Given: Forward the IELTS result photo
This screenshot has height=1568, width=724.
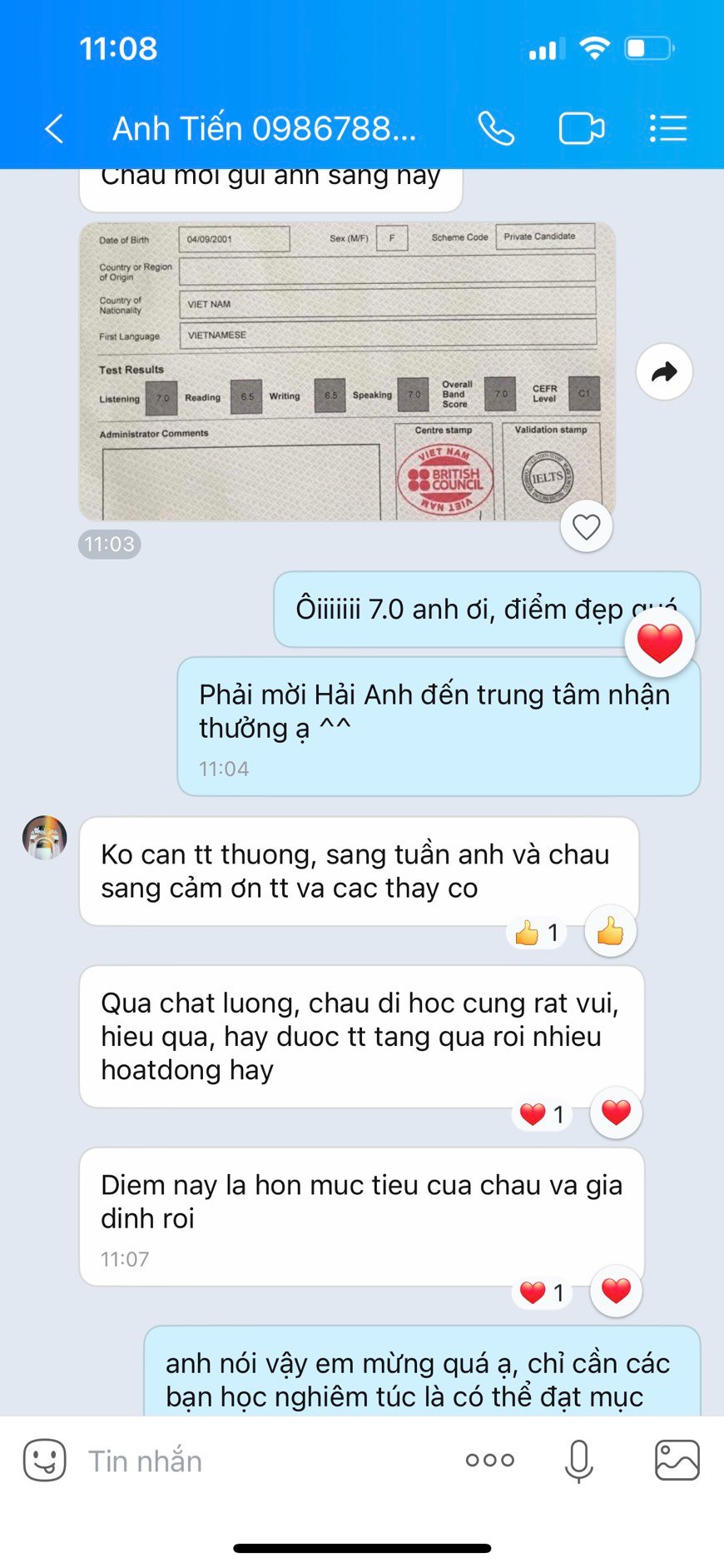Looking at the screenshot, I should tap(664, 371).
